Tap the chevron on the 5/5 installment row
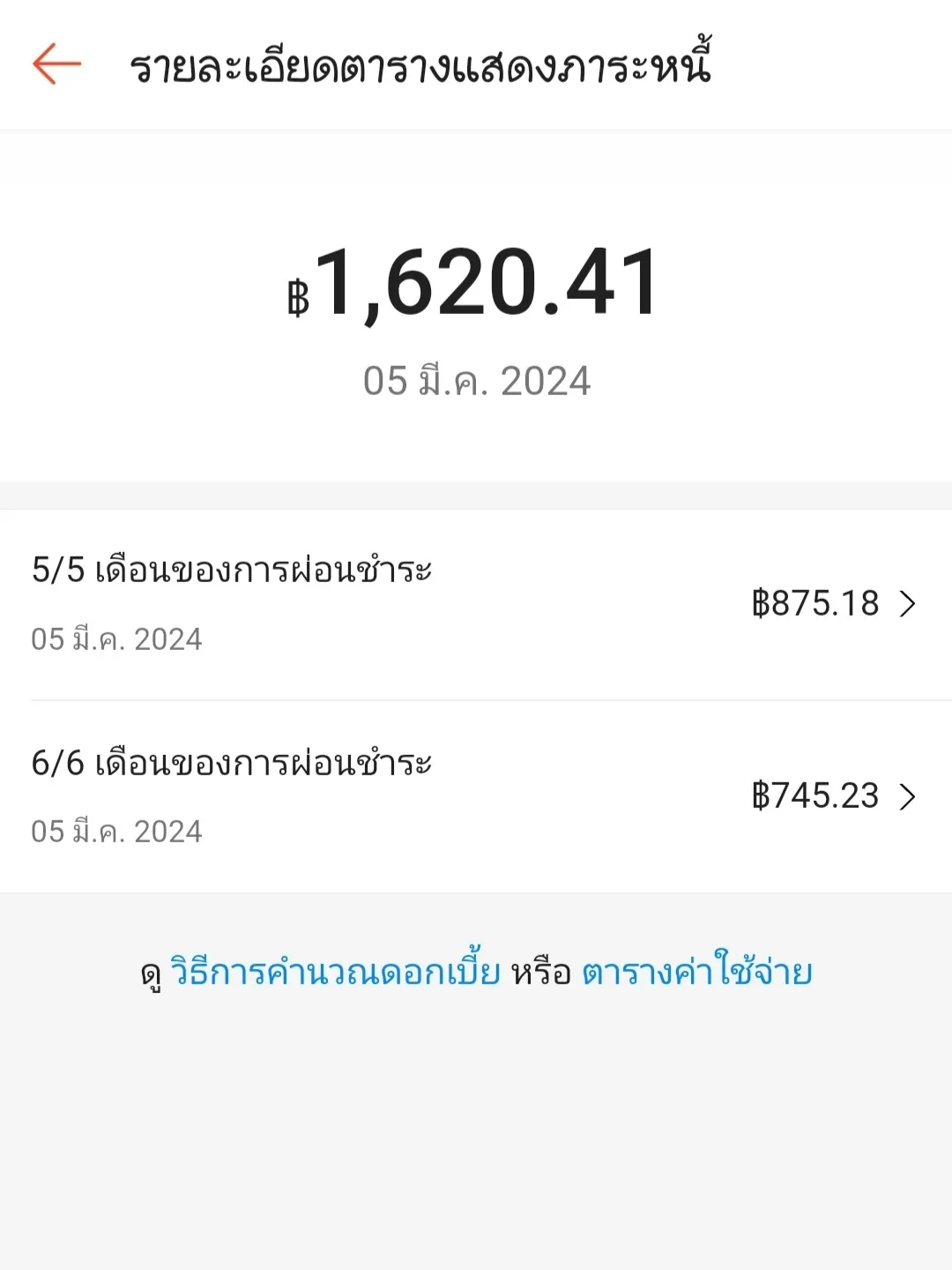The width and height of the screenshot is (952, 1270). pos(908,604)
